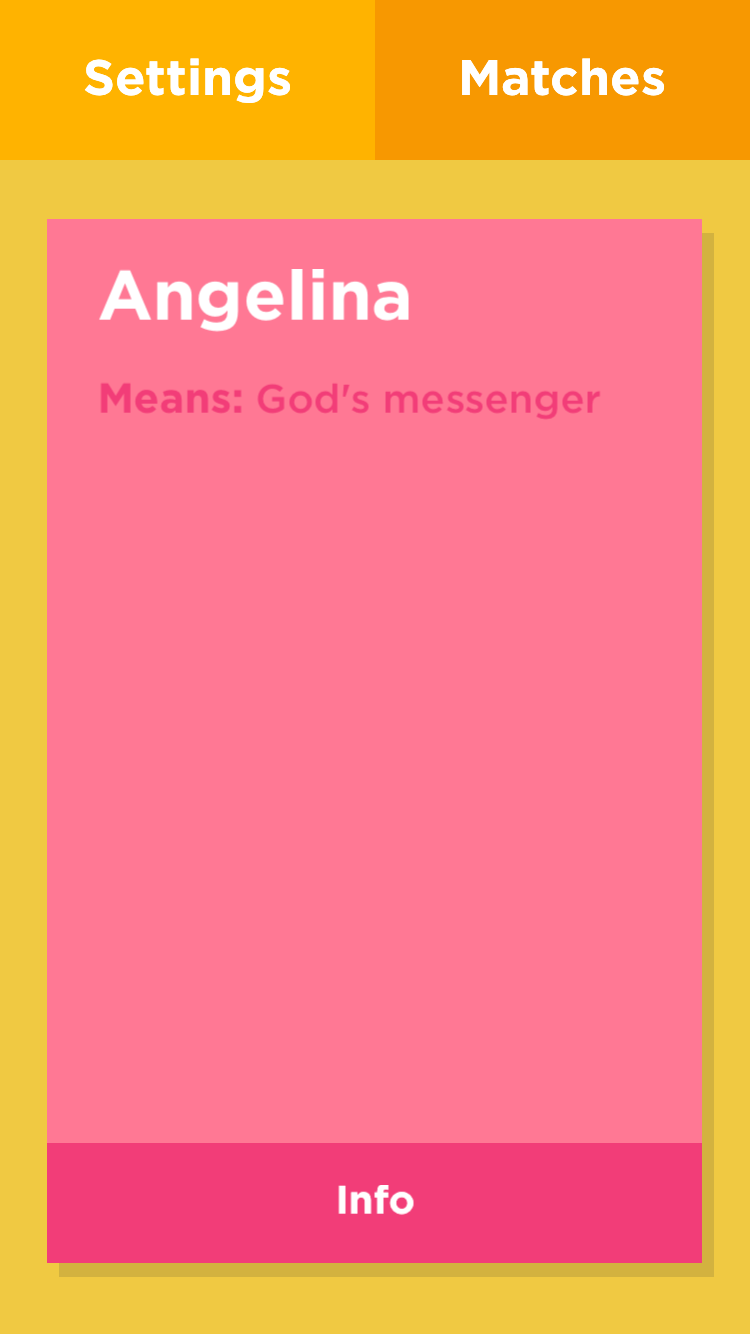This screenshot has width=750, height=1334.
Task: View your Matches list
Action: (562, 79)
